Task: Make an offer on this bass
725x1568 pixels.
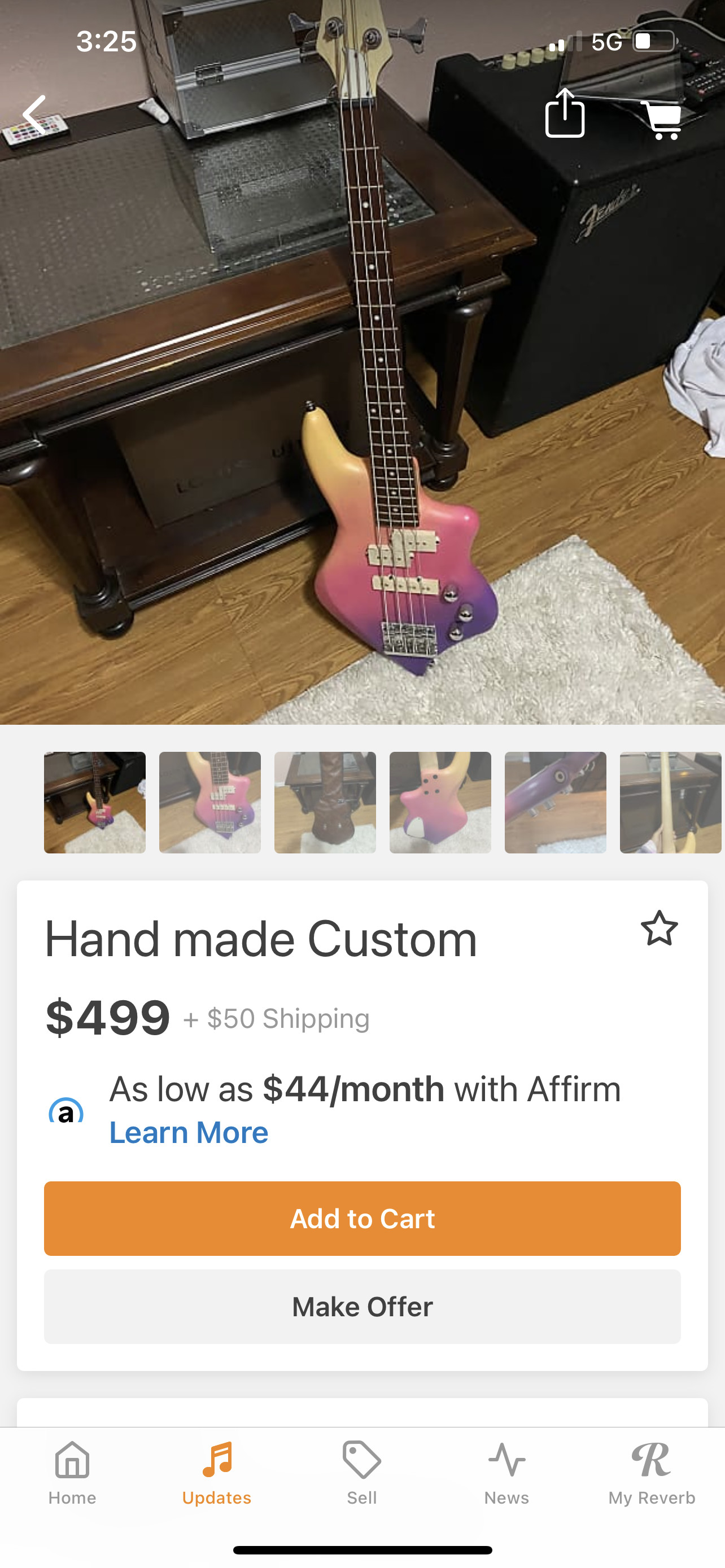Action: pyautogui.click(x=362, y=1307)
